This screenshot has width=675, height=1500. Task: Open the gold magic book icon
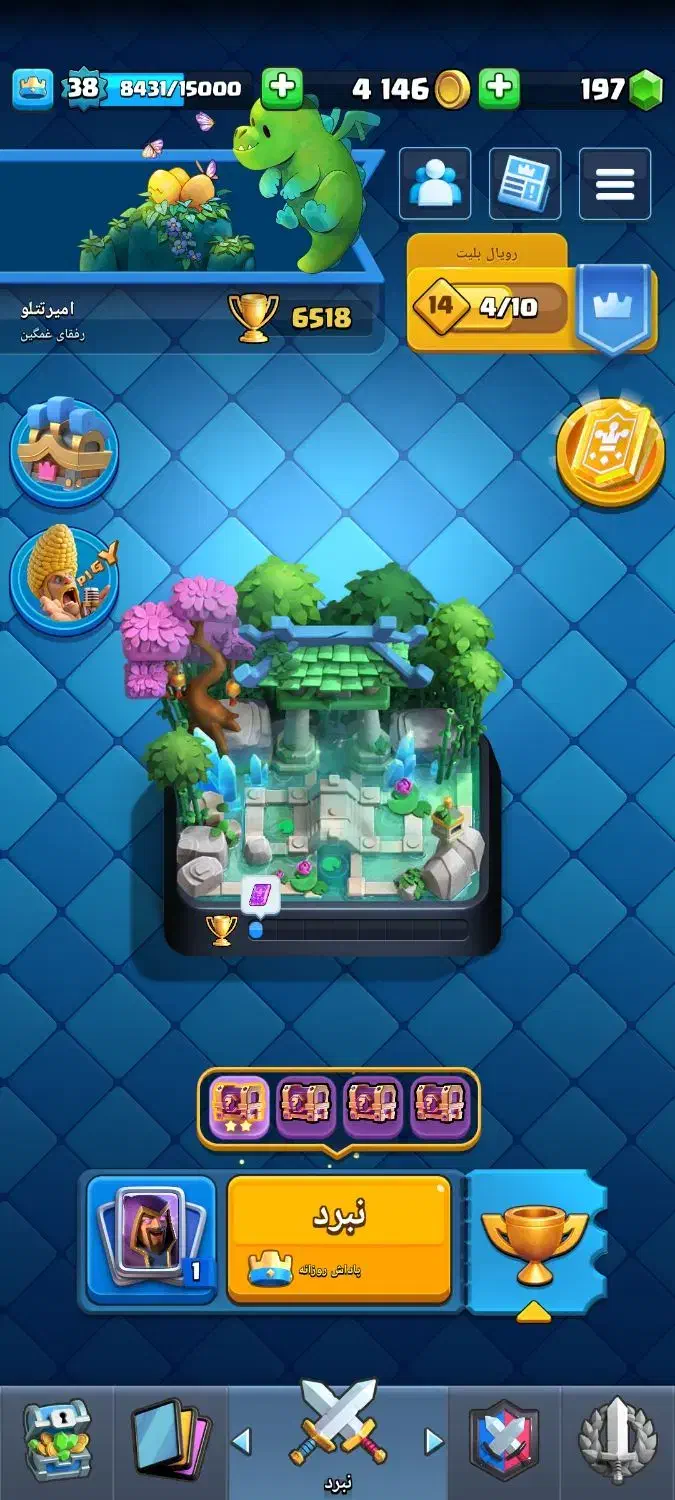[x=610, y=453]
